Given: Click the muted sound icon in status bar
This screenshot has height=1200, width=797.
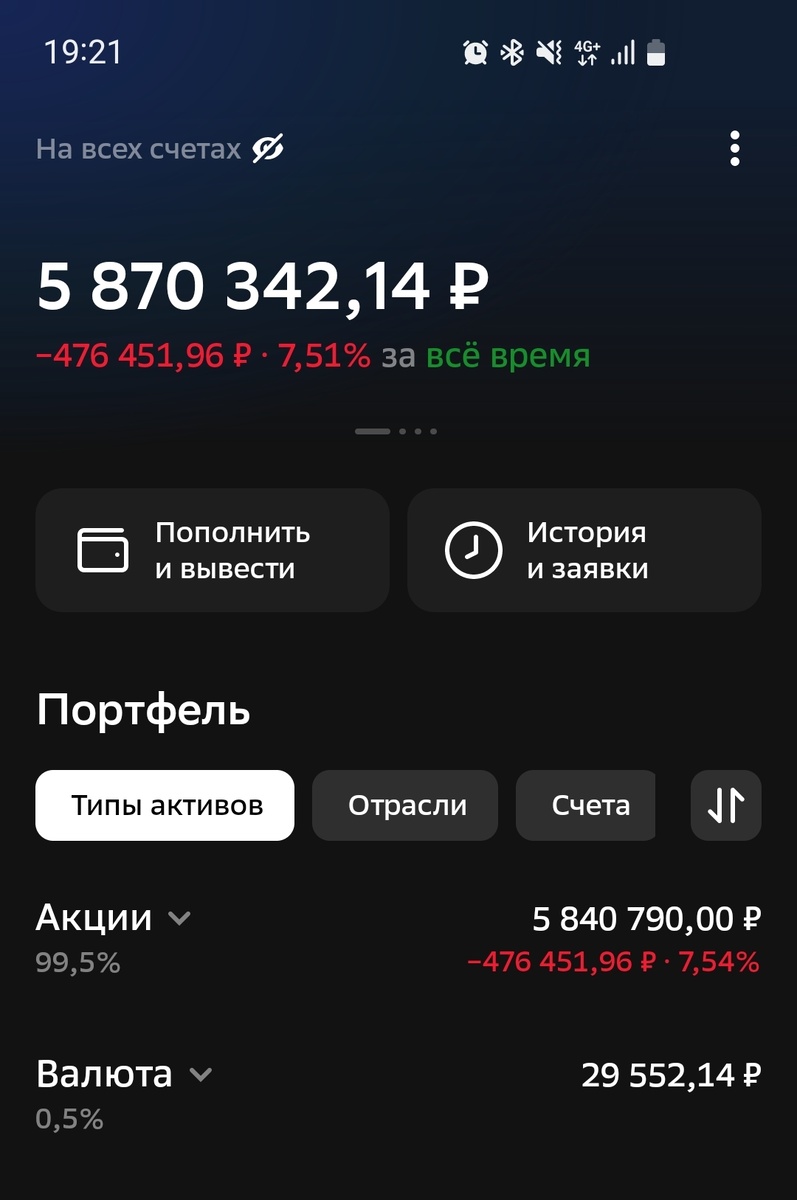Looking at the screenshot, I should (548, 52).
